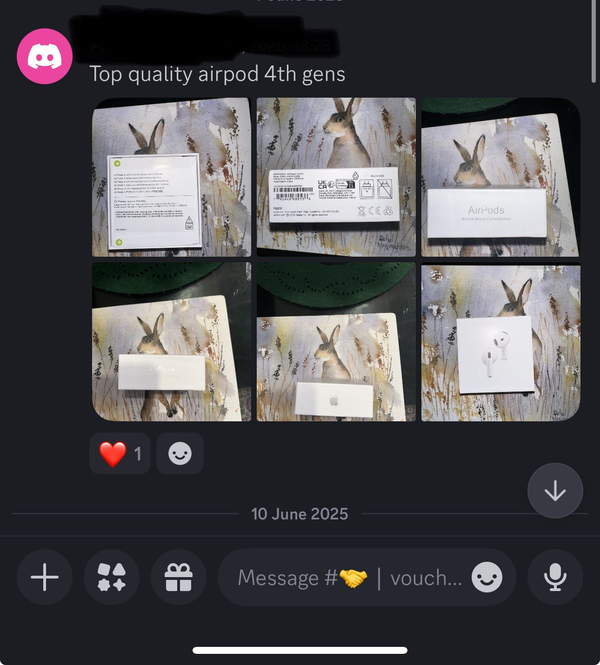Open the emoji picker in the message box
Screen dimensions: 600x665
(x=487, y=578)
